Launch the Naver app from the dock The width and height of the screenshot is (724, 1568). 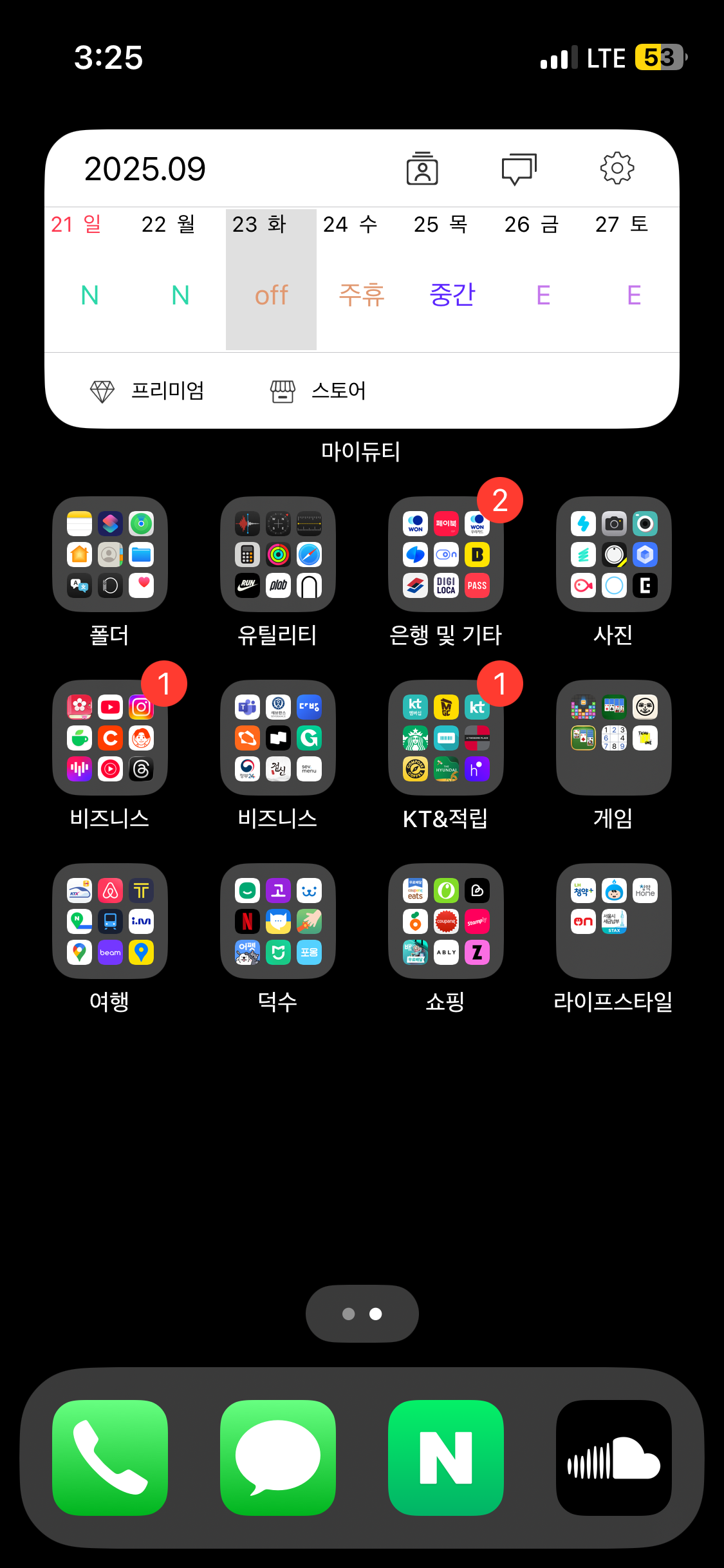(446, 1458)
